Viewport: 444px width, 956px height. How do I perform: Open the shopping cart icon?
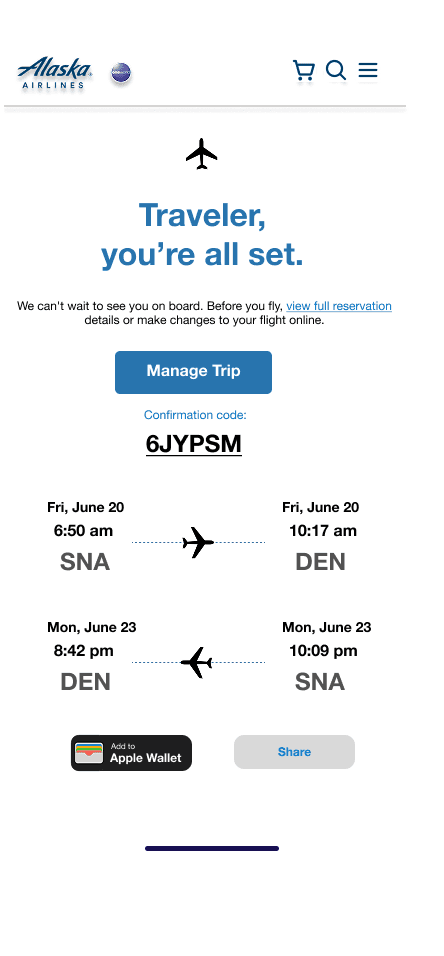pyautogui.click(x=304, y=70)
